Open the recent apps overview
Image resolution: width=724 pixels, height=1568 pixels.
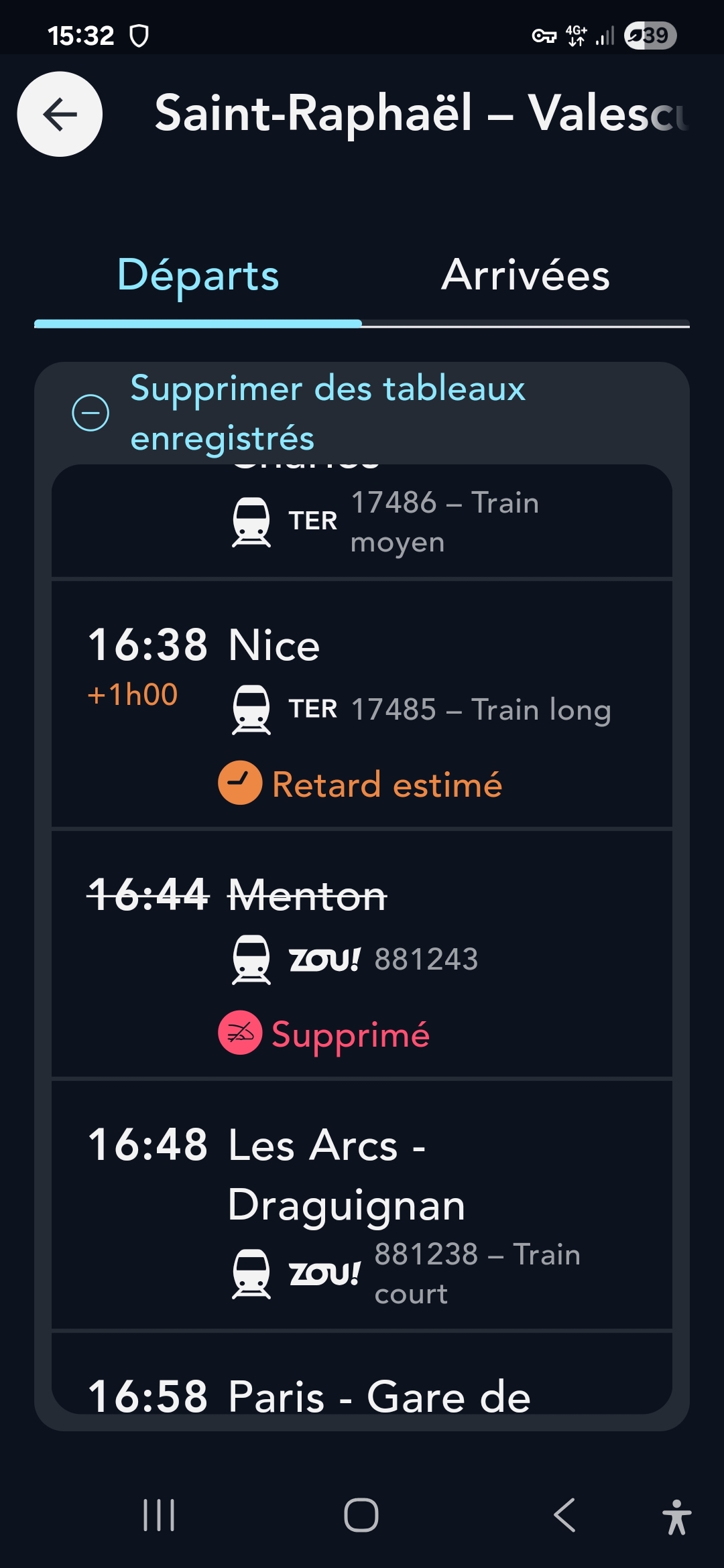(159, 1515)
